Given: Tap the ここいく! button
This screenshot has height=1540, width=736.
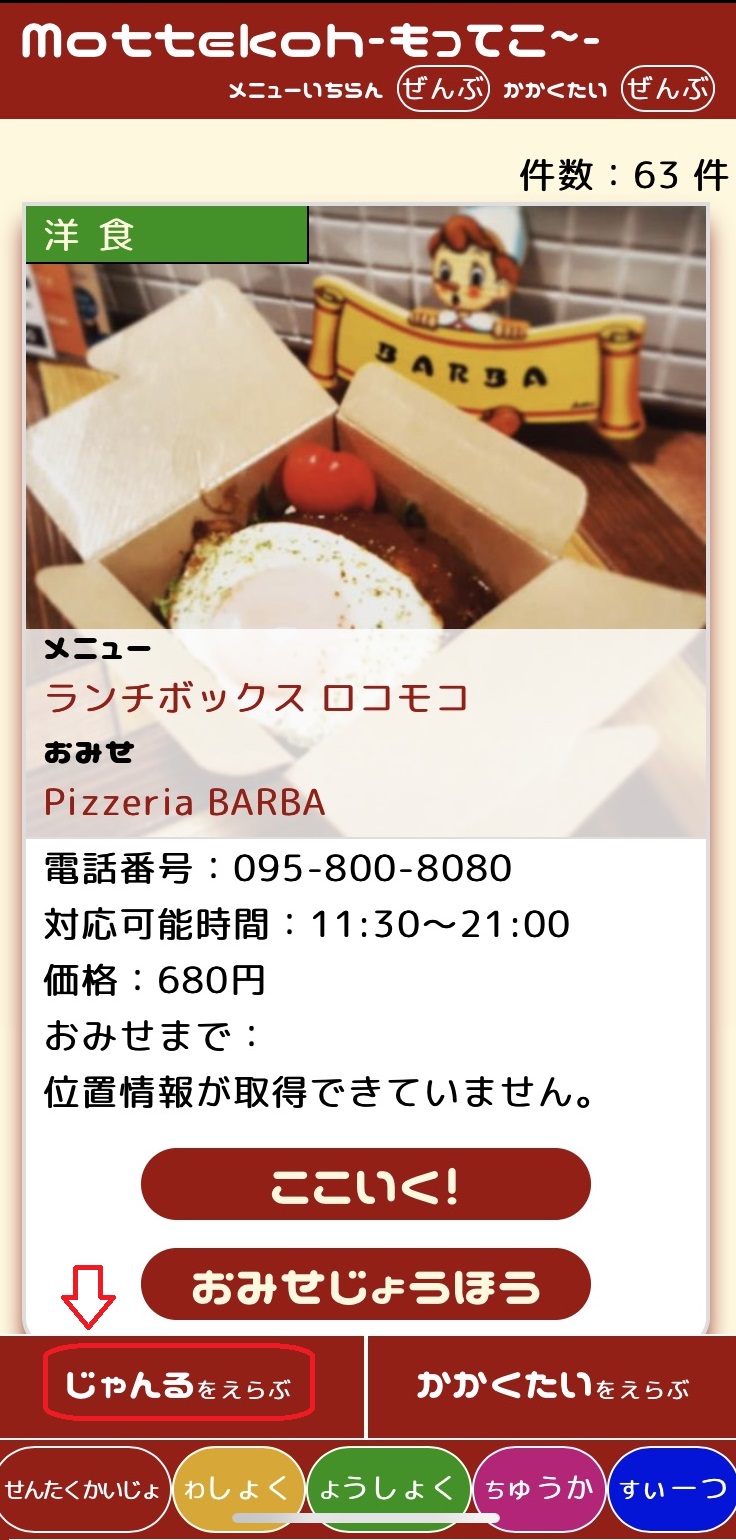Looking at the screenshot, I should [365, 1184].
